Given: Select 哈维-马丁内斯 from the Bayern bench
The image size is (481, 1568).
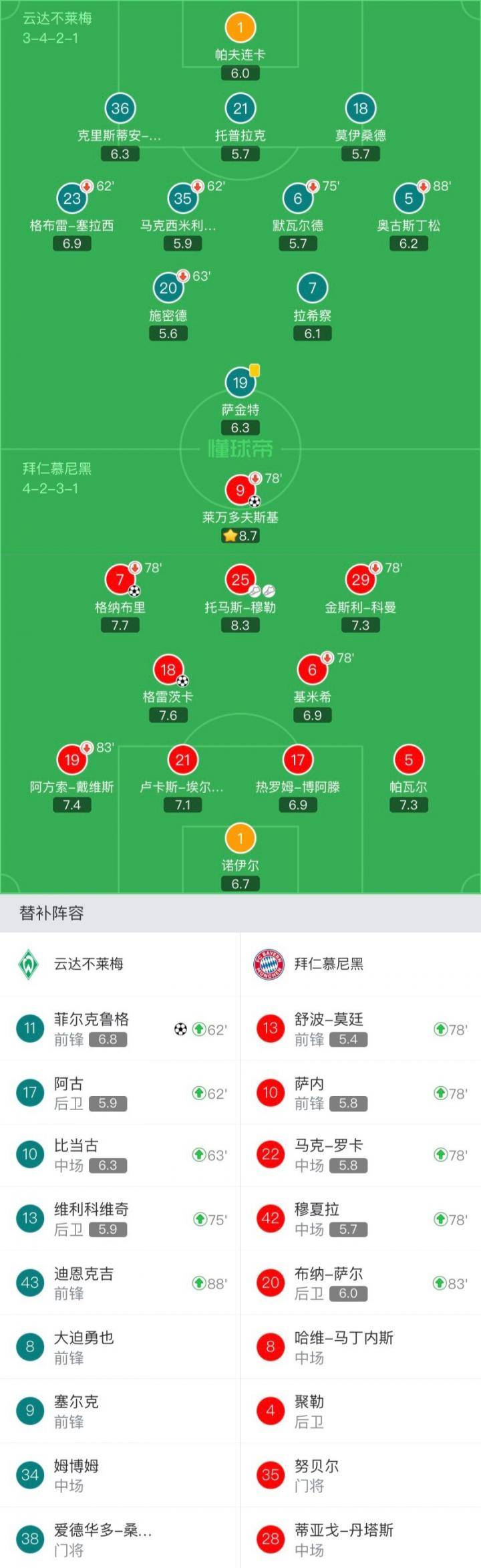Looking at the screenshot, I should 361,1347.
